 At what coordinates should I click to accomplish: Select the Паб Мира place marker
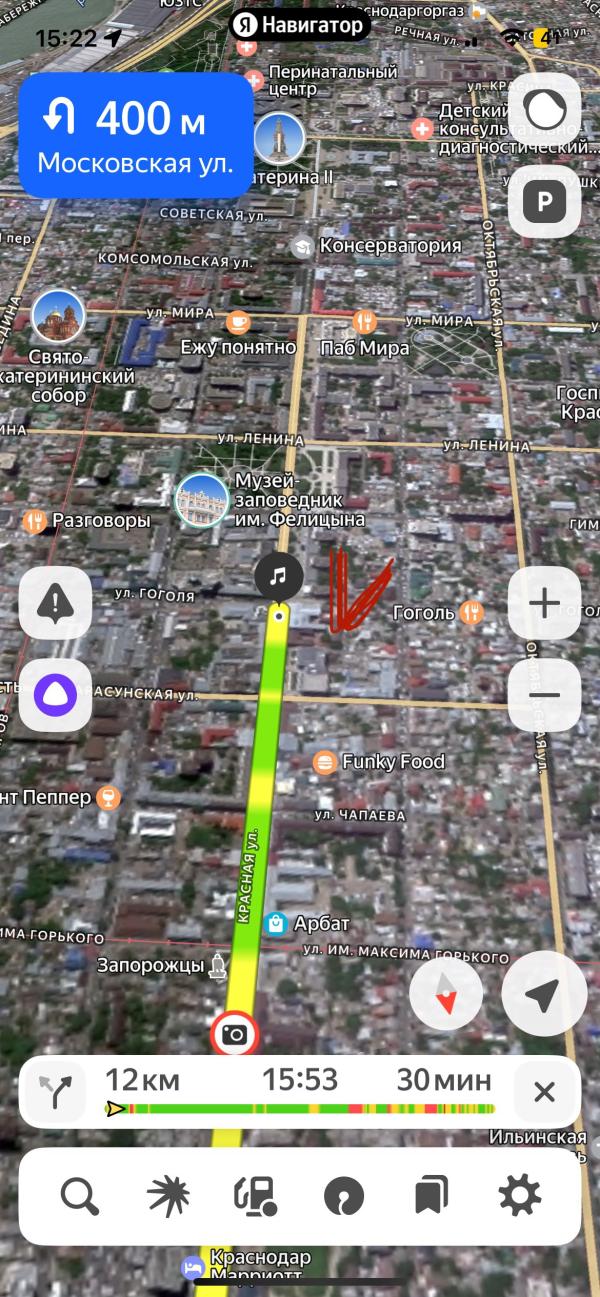click(x=365, y=322)
